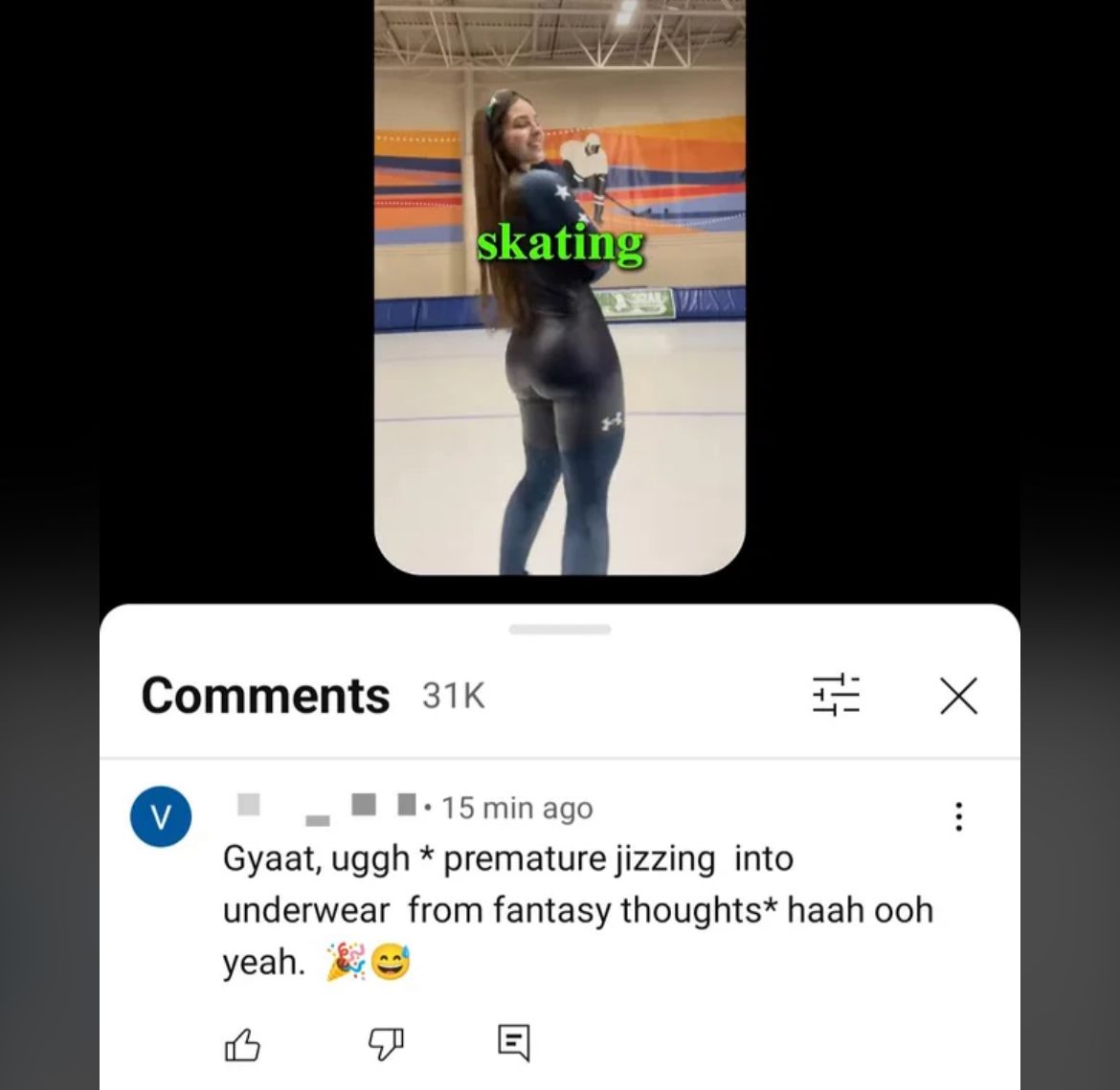Reply to the comment posted 15 min ago
Screen dimensions: 1120x1090
514,1042
